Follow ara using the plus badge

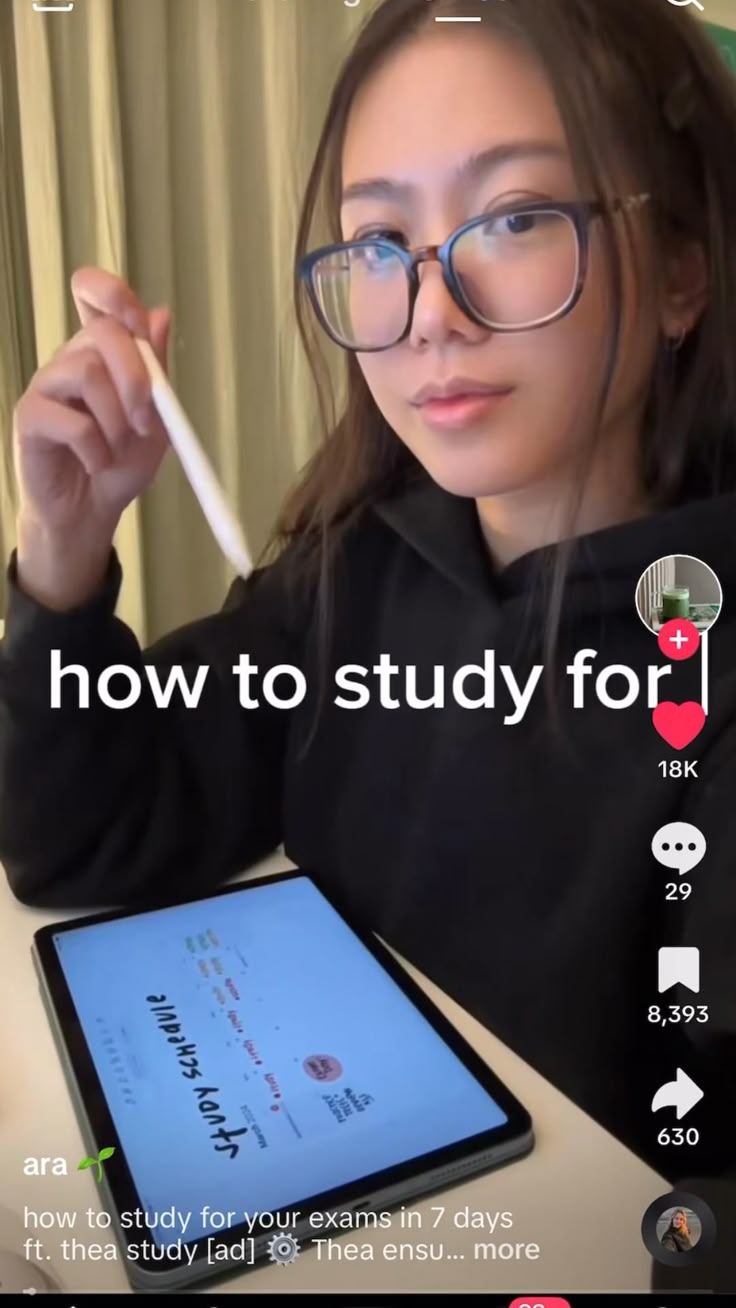pos(679,638)
